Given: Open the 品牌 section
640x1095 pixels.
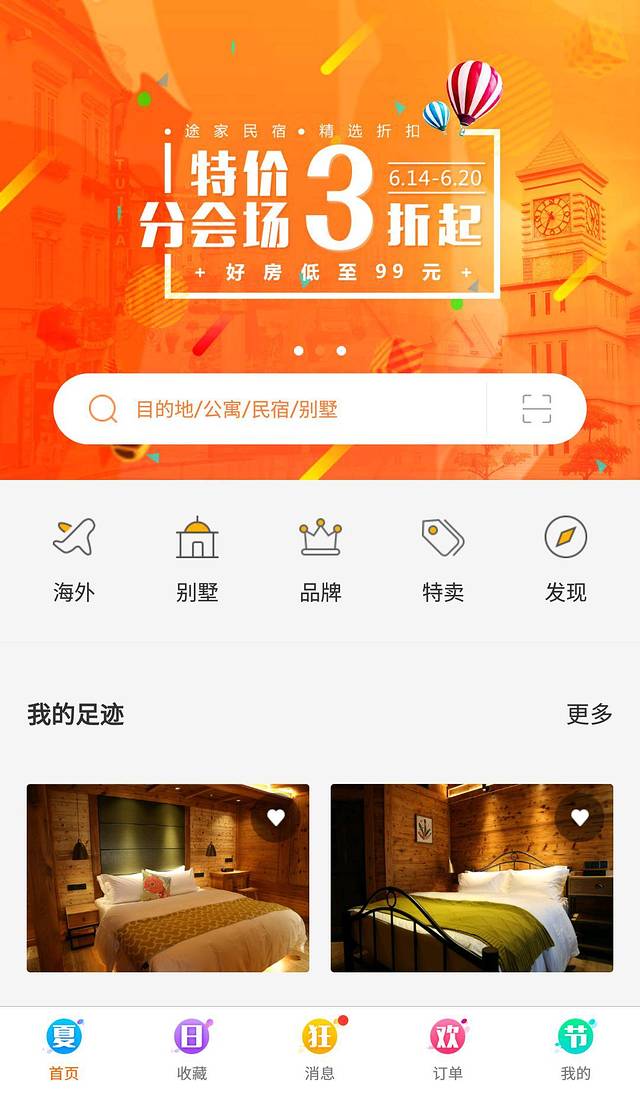Looking at the screenshot, I should pos(320,559).
